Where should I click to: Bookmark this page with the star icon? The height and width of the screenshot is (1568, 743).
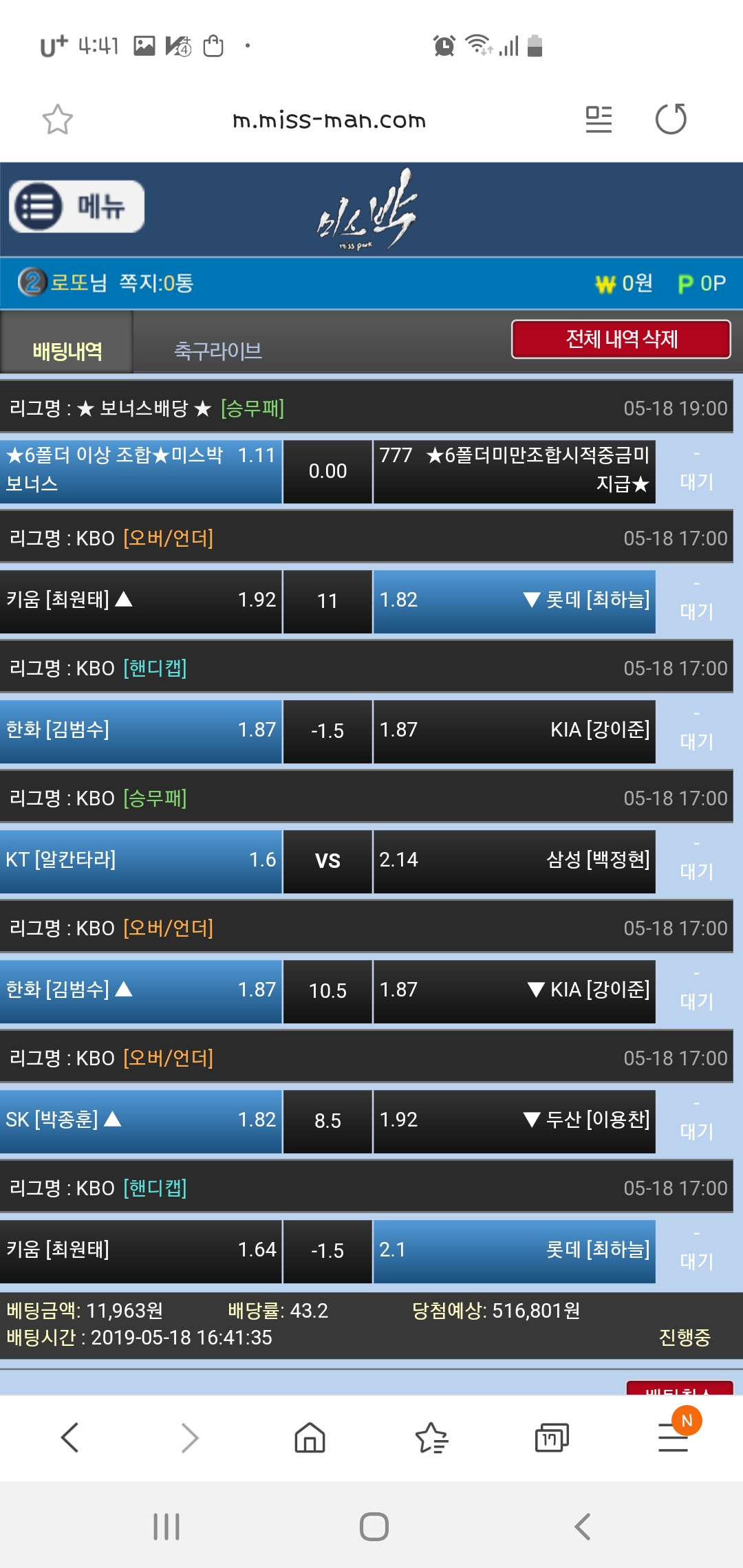(57, 120)
